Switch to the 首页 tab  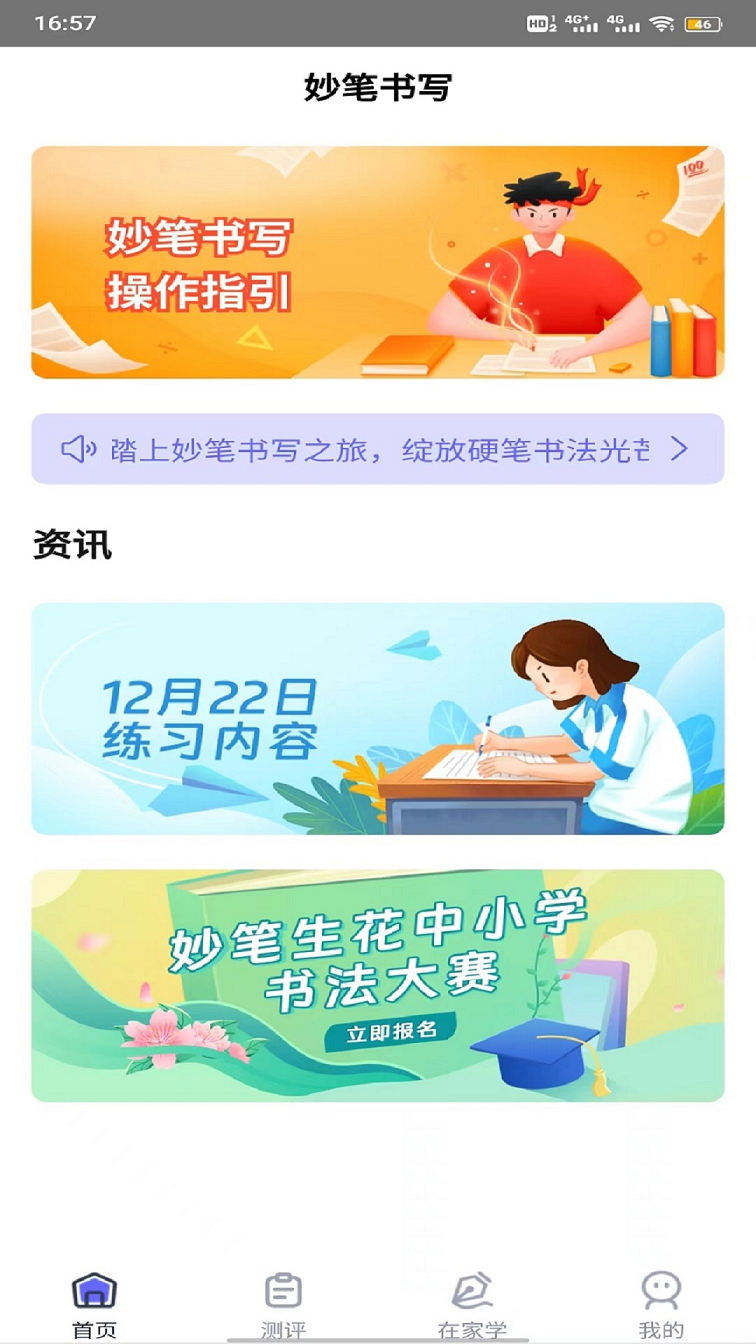[x=95, y=1305]
